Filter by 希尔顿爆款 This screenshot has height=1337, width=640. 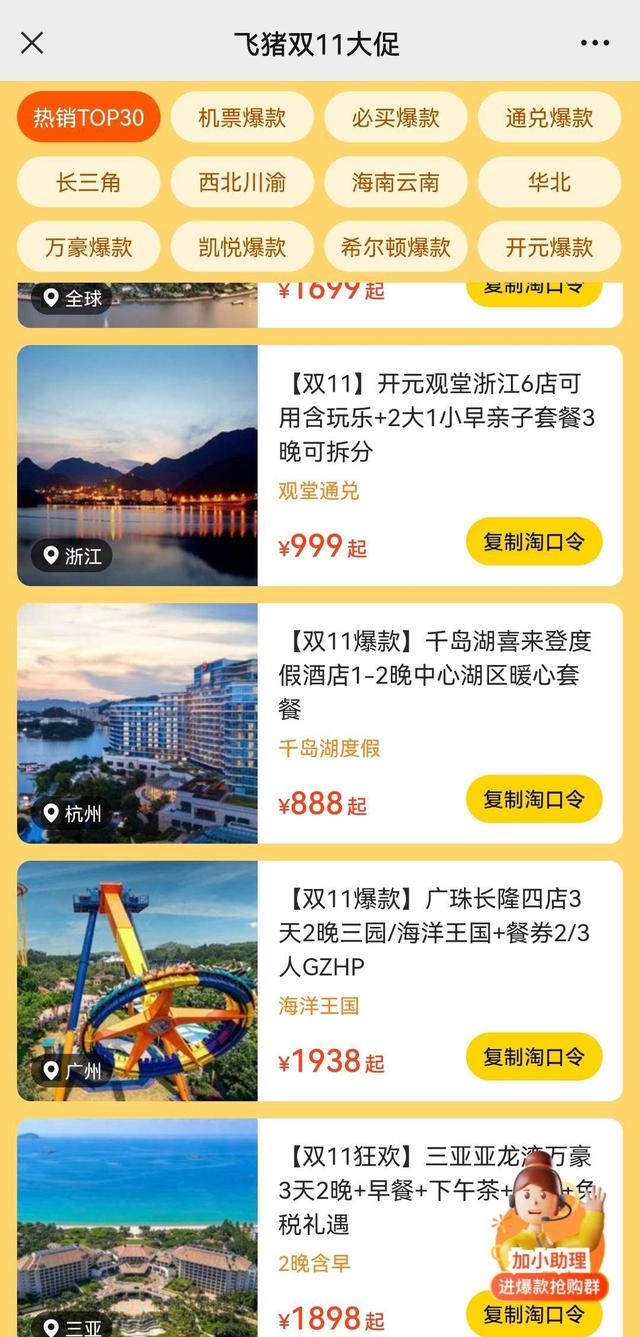396,247
